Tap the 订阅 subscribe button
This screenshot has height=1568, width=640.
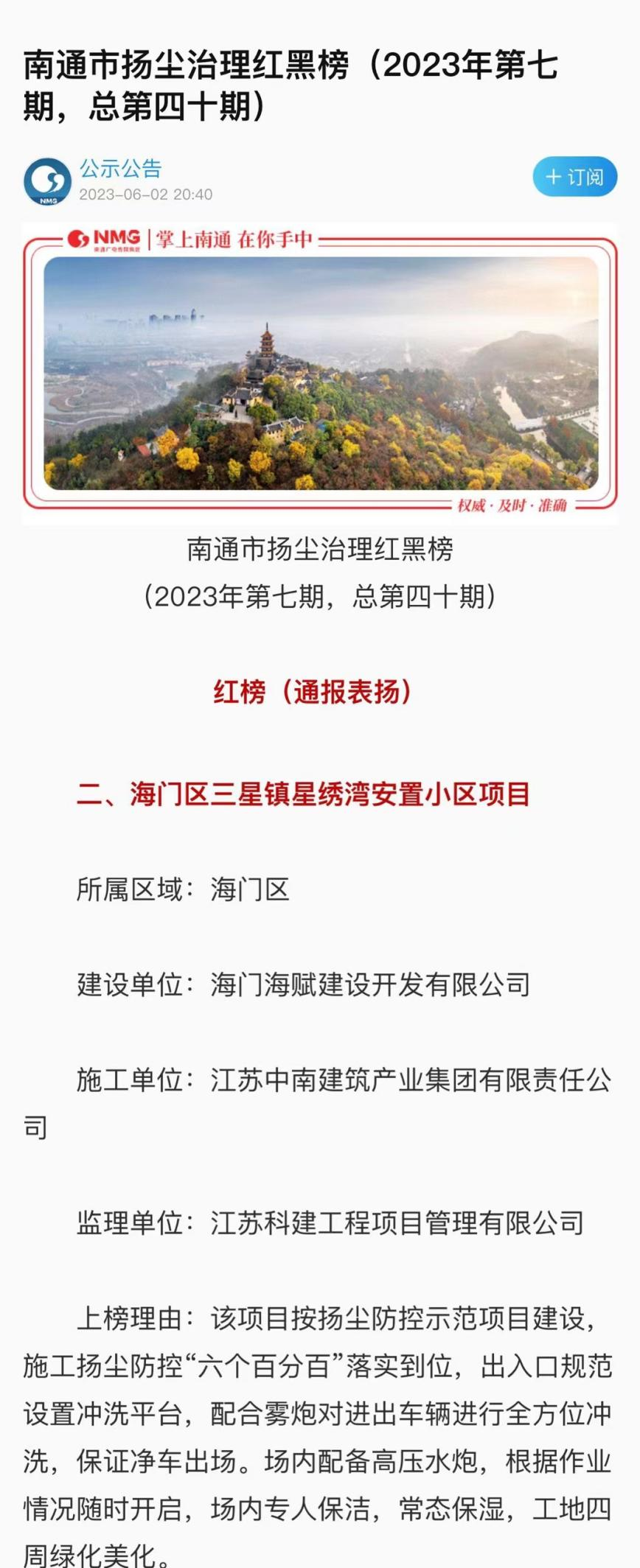(574, 177)
